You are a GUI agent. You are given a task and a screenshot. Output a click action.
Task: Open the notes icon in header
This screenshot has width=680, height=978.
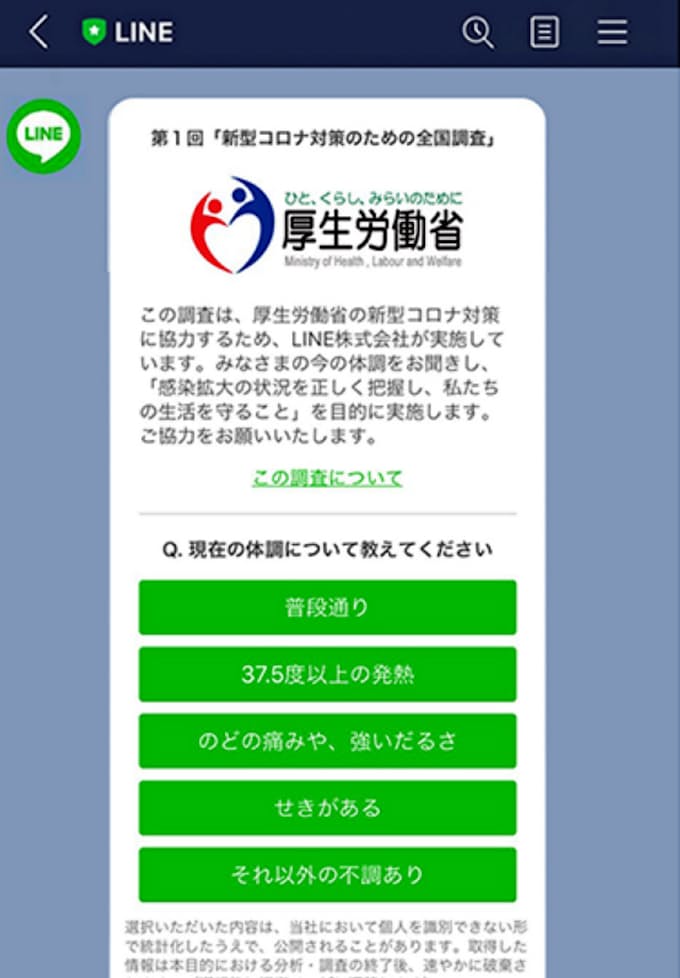click(x=544, y=32)
